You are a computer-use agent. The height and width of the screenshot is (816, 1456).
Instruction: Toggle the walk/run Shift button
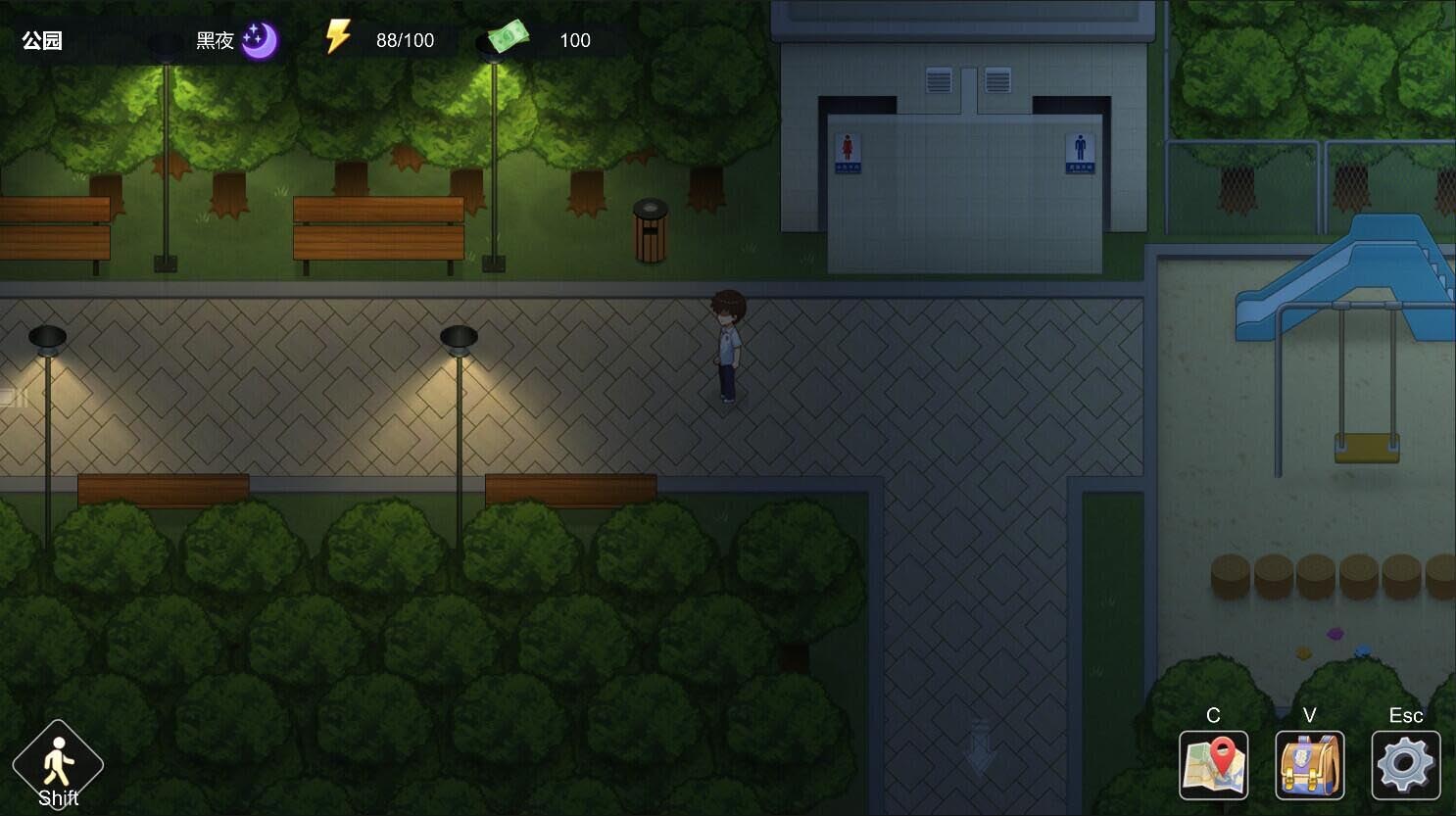(58, 766)
